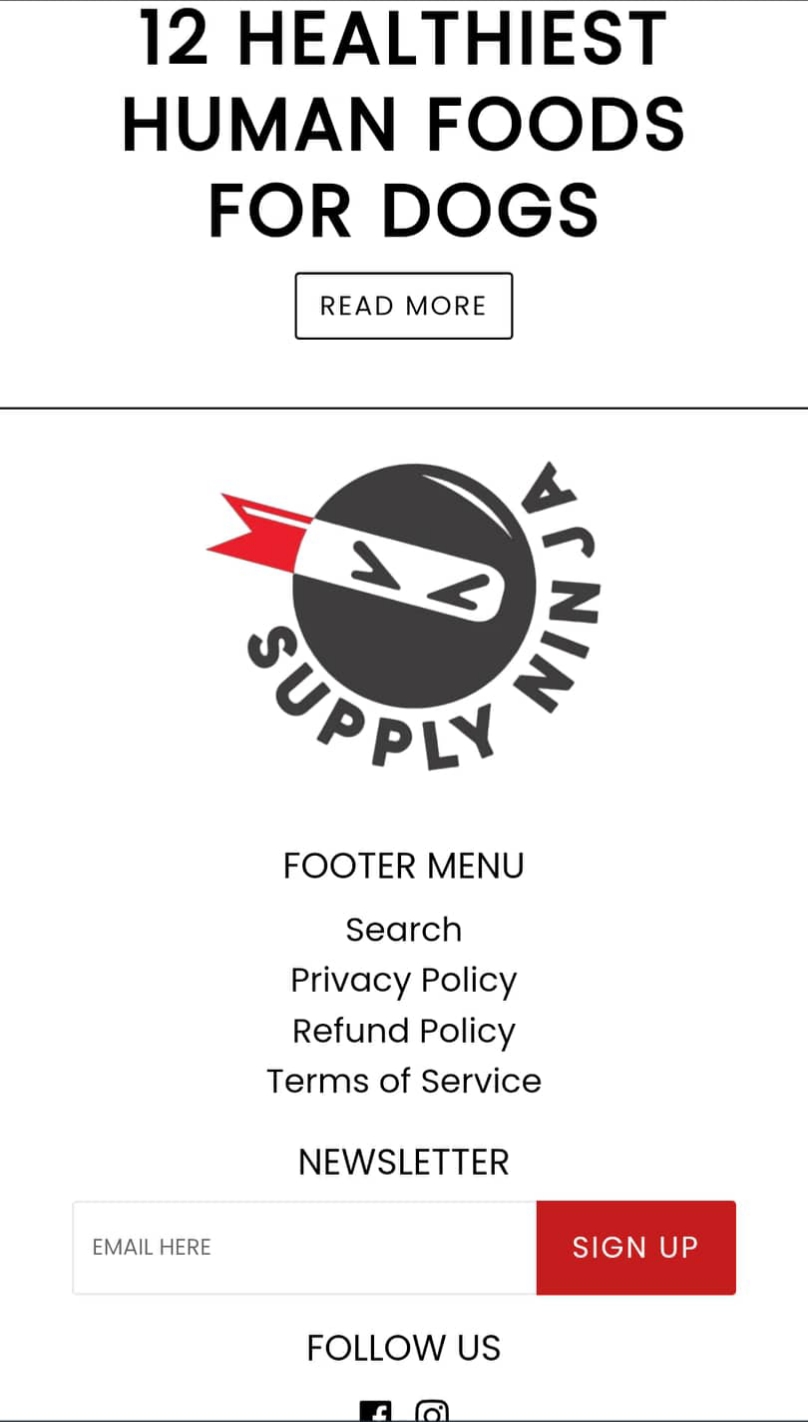Visit the Instagram profile
Screen dimensions: 808x1422
coord(432,1412)
